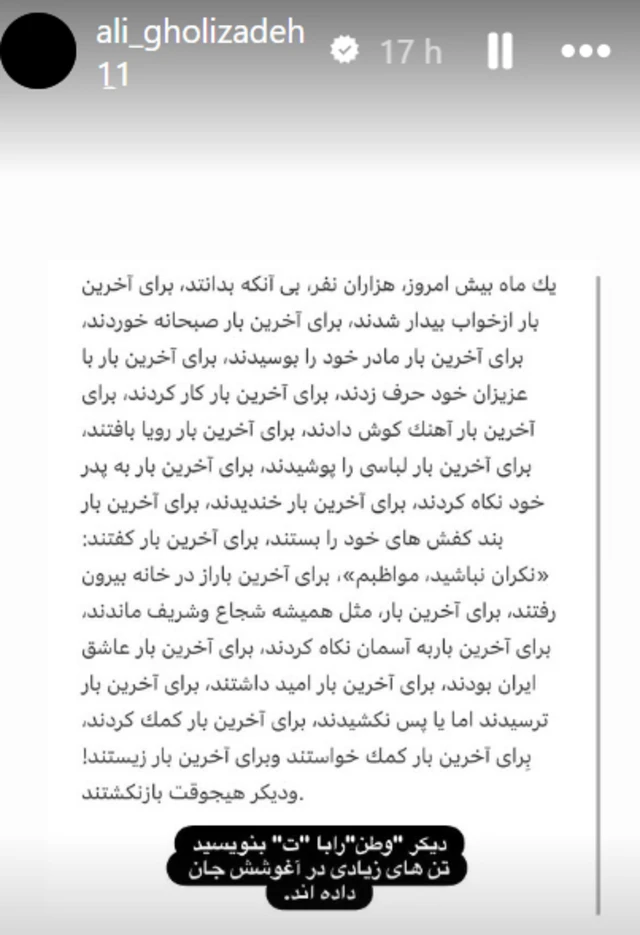The height and width of the screenshot is (935, 640).
Task: Open the three-dot story options menu
Action: [587, 51]
